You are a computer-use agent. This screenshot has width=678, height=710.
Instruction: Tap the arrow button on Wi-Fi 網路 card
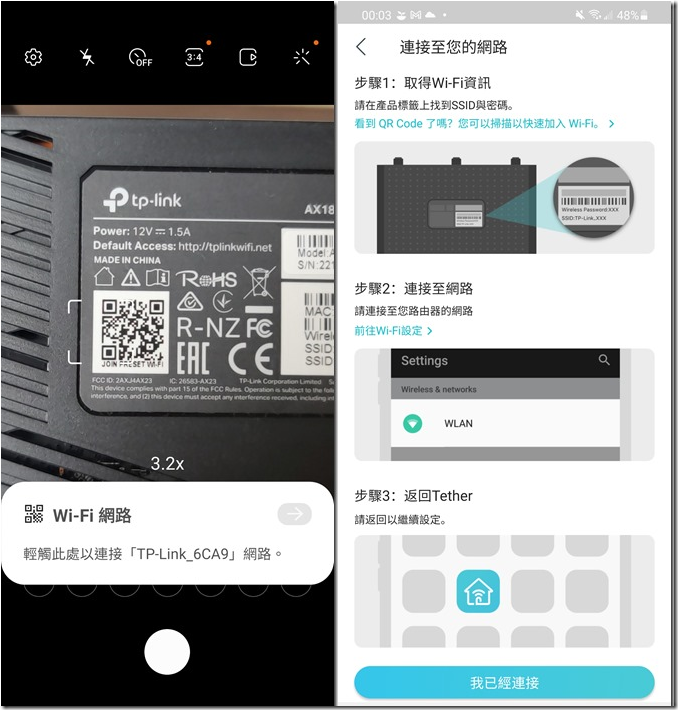click(294, 514)
